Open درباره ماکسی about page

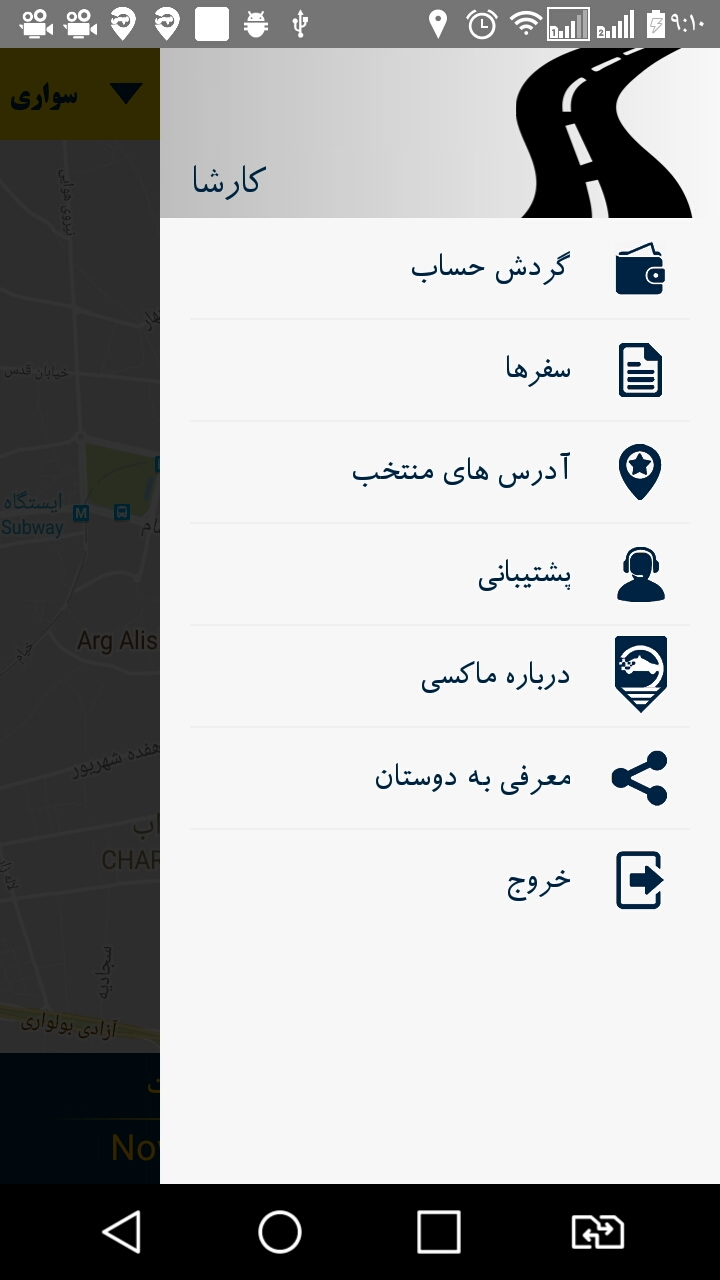[495, 676]
